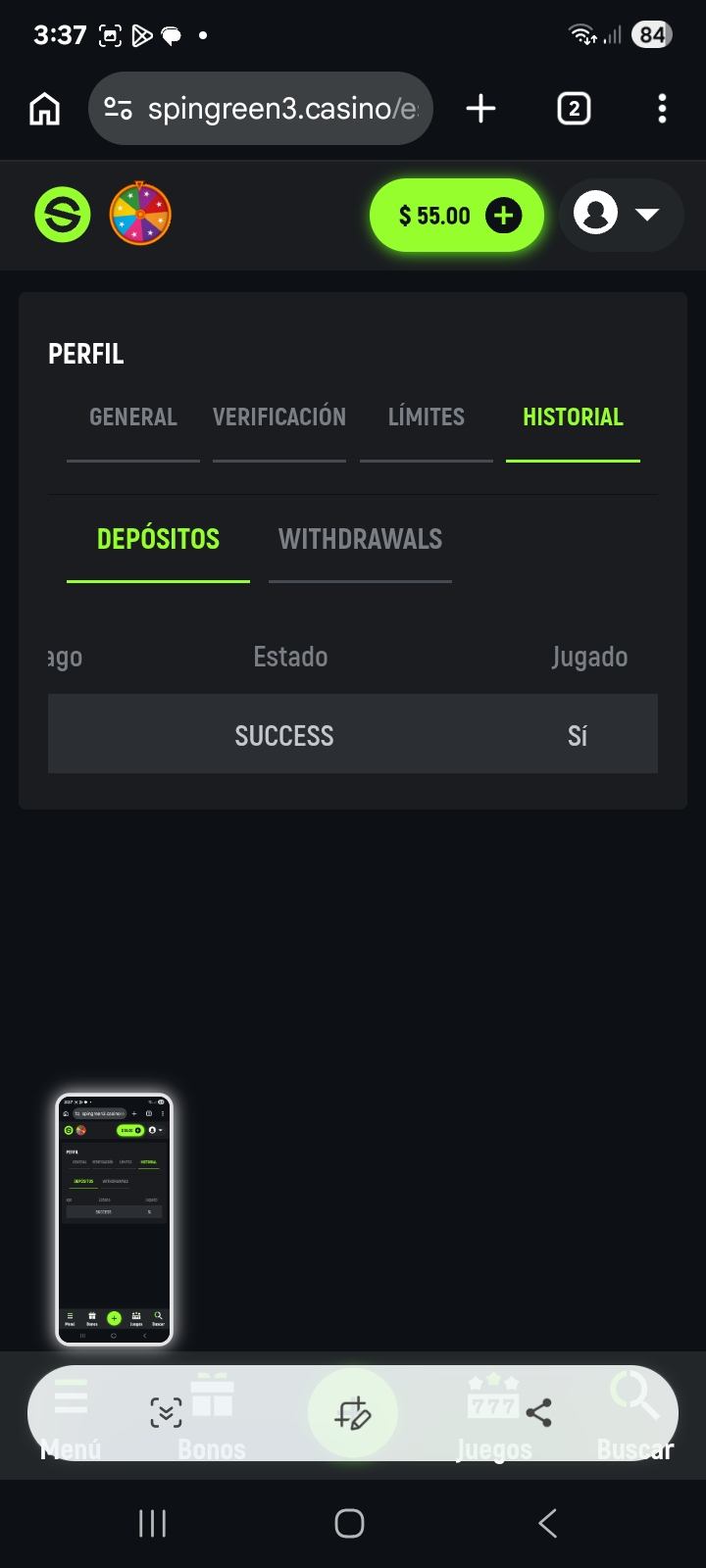Go to the browser home page
This screenshot has width=706, height=1568.
44,109
